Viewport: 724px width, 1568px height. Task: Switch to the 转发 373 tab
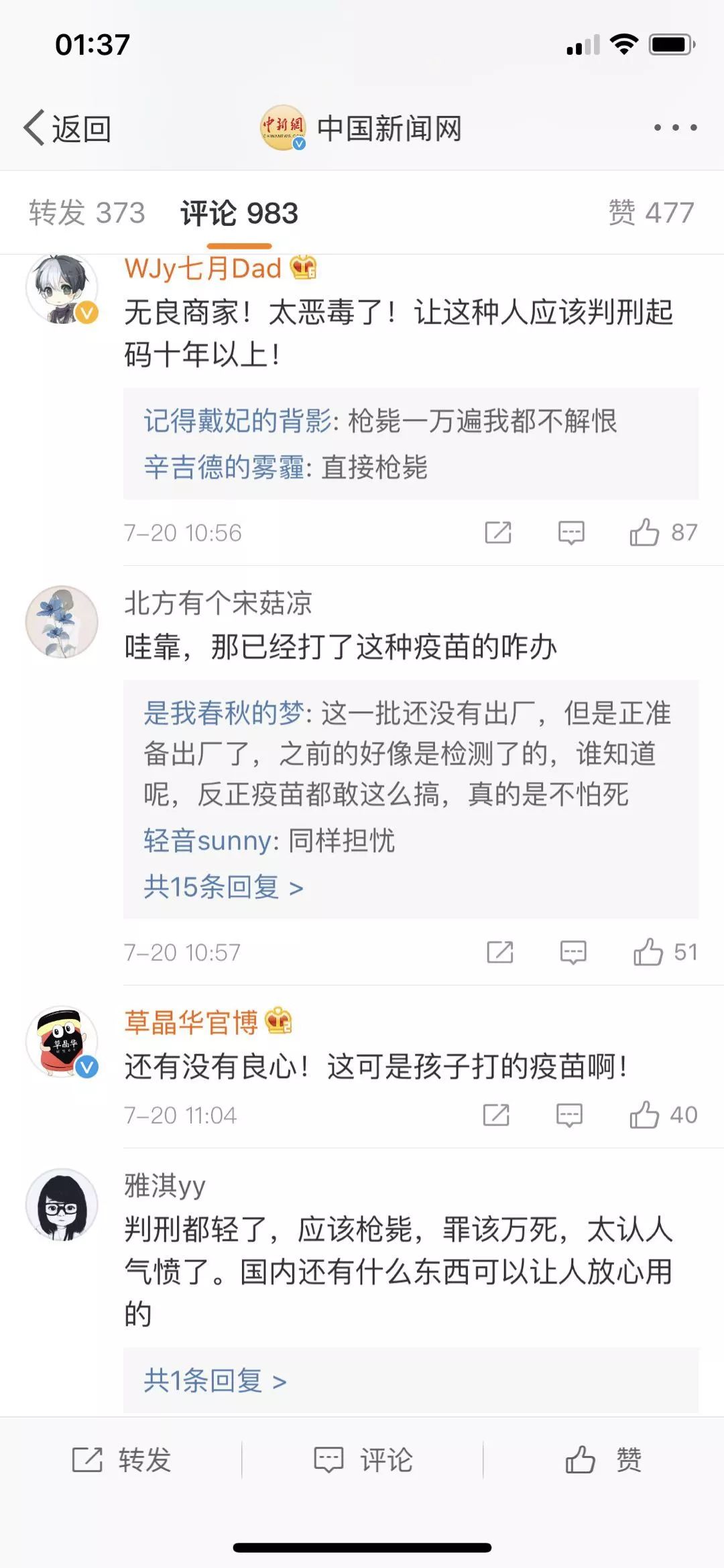click(87, 213)
